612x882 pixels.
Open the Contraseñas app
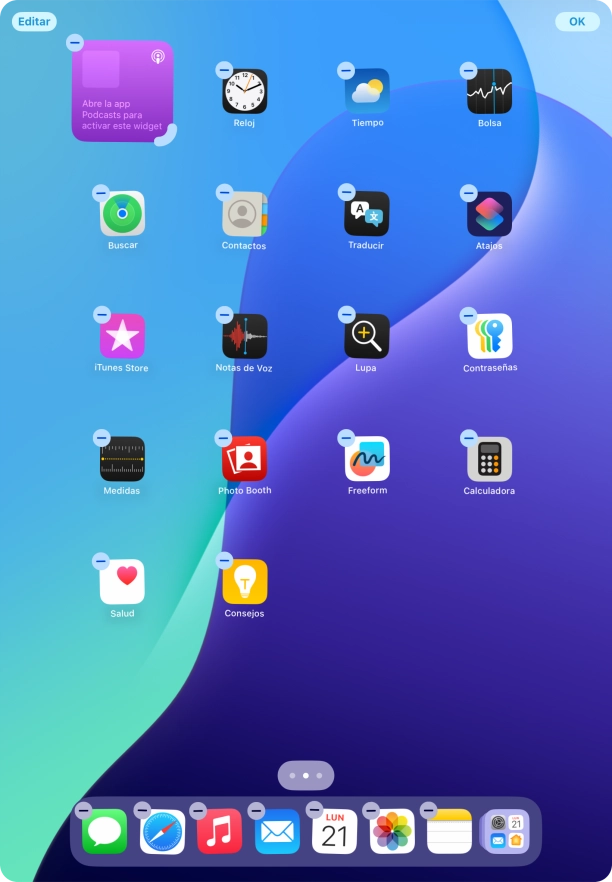click(x=489, y=336)
